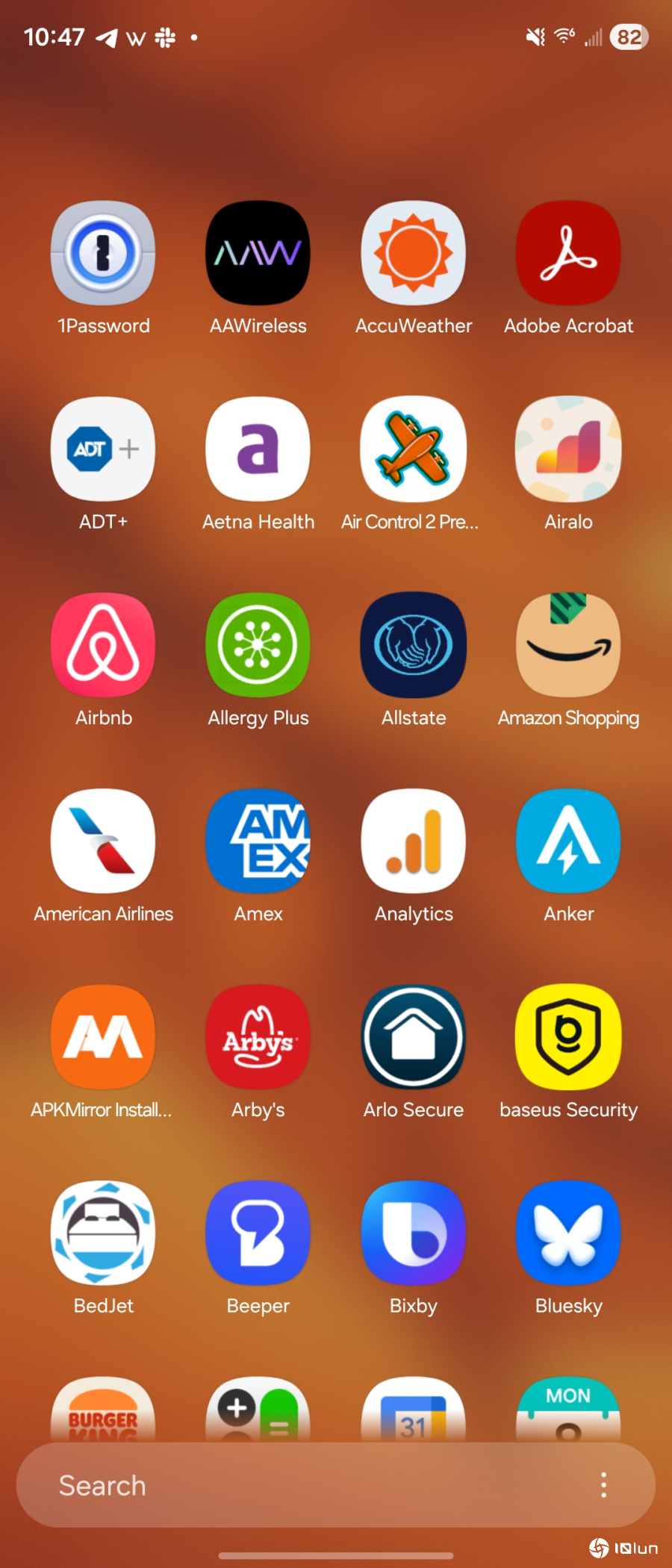The image size is (672, 1568).
Task: Tap the Search field in the app drawer
Action: point(299,1485)
